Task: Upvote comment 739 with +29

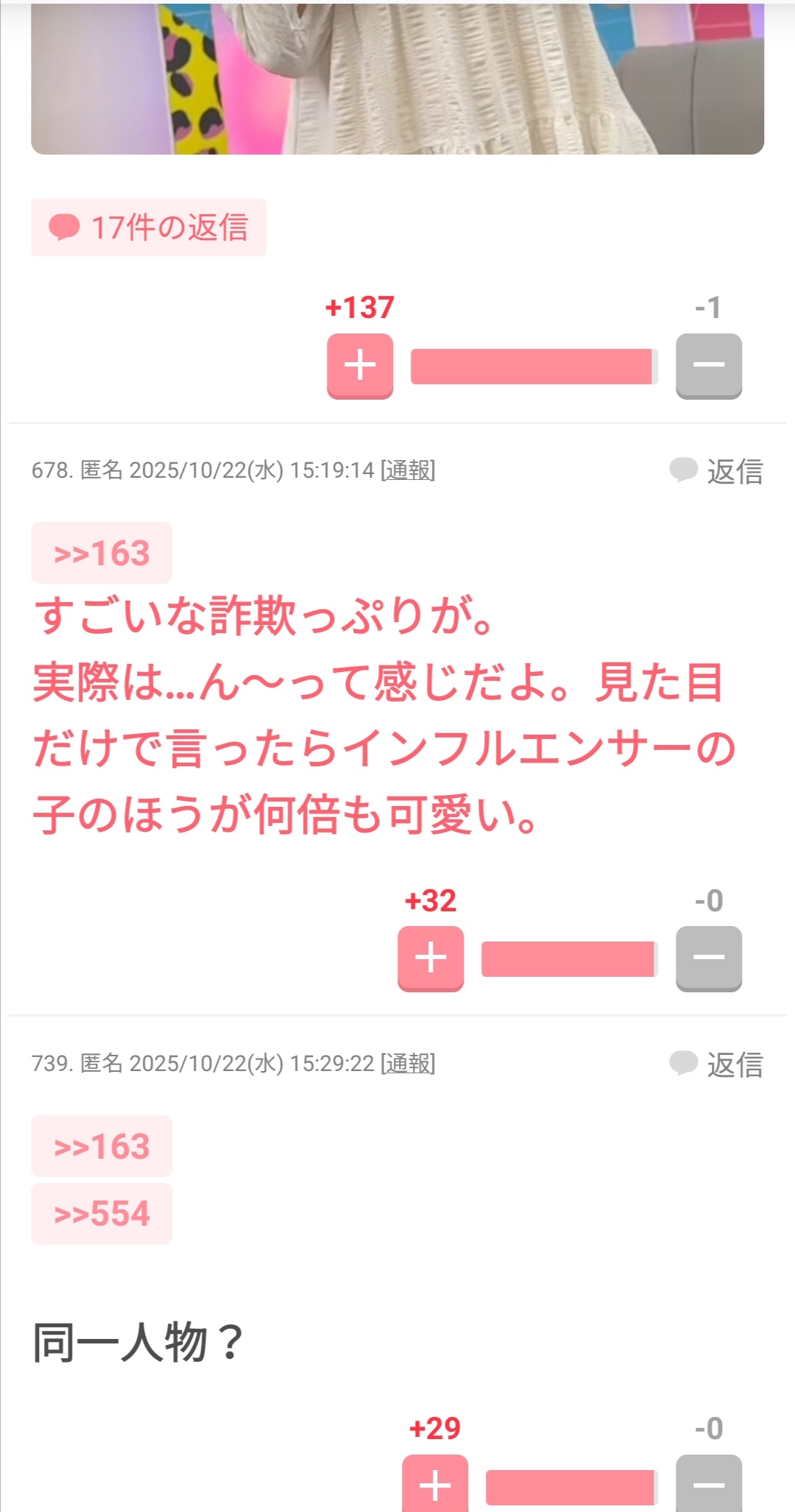Action: (435, 1484)
